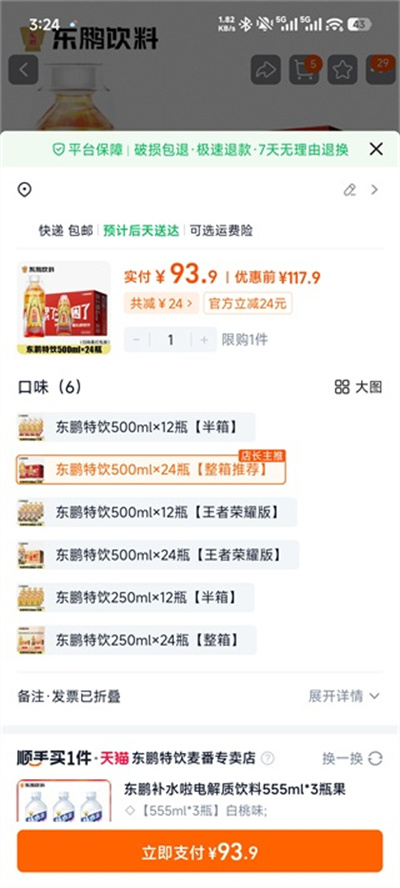
Task: Open the 共减¥24 discount details
Action: (x=161, y=304)
